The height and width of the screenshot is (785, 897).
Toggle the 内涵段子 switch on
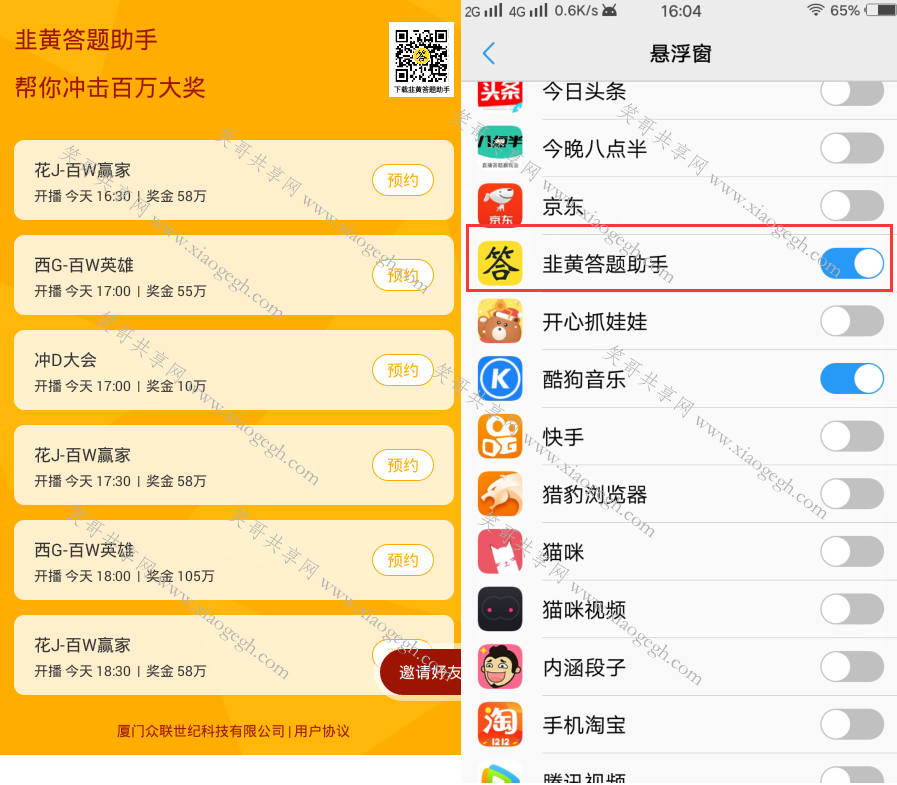[x=851, y=666]
